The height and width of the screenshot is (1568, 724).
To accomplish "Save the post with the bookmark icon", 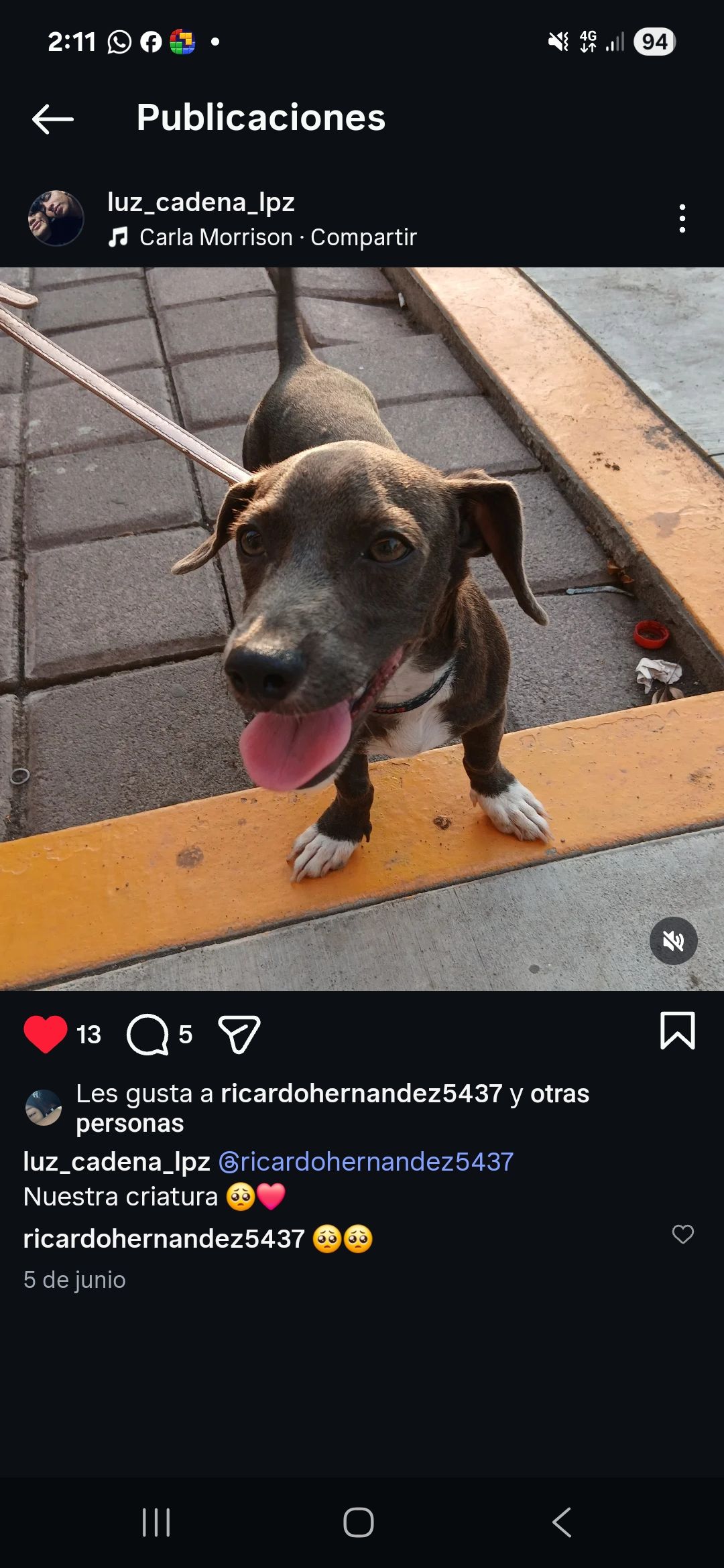I will 678,1031.
